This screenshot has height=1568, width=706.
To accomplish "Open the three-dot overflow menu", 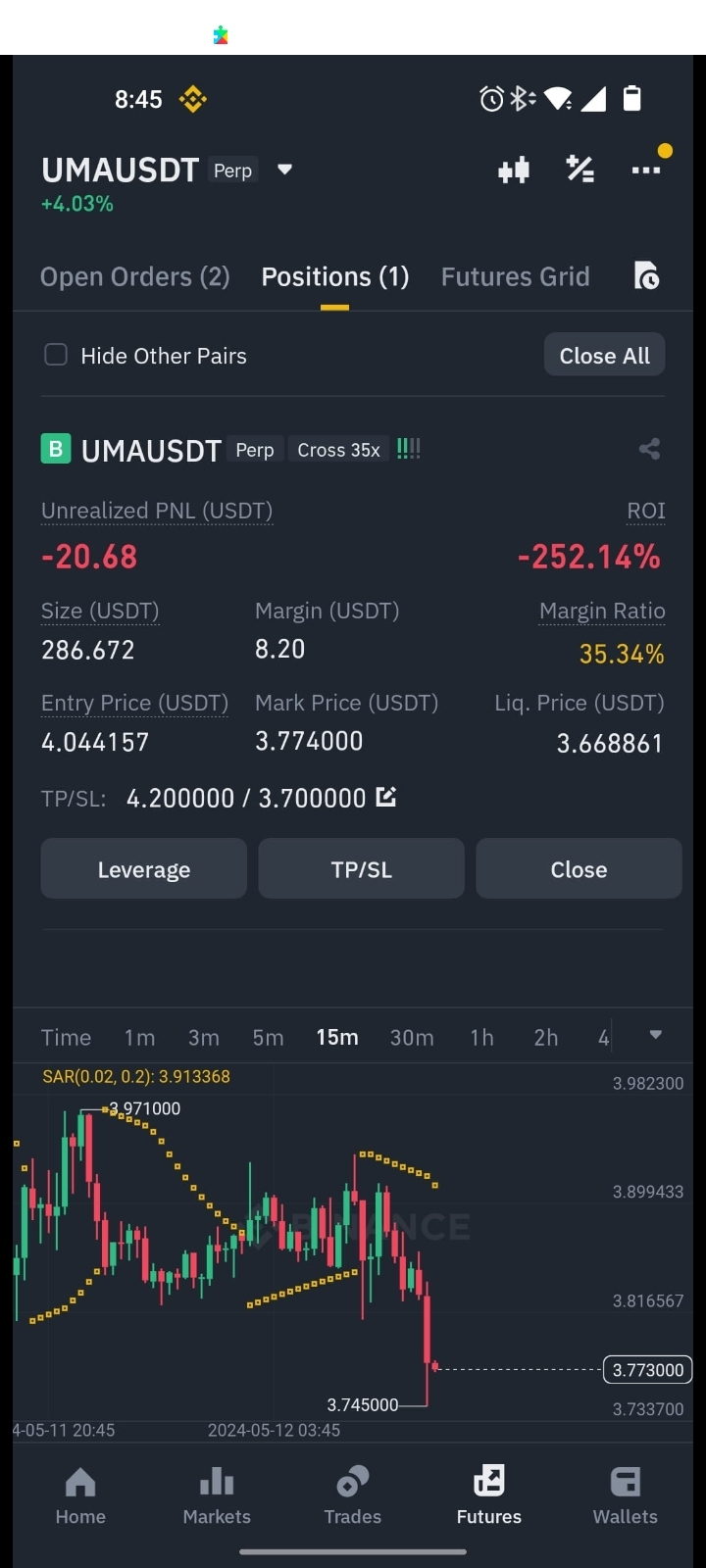I will tap(646, 170).
